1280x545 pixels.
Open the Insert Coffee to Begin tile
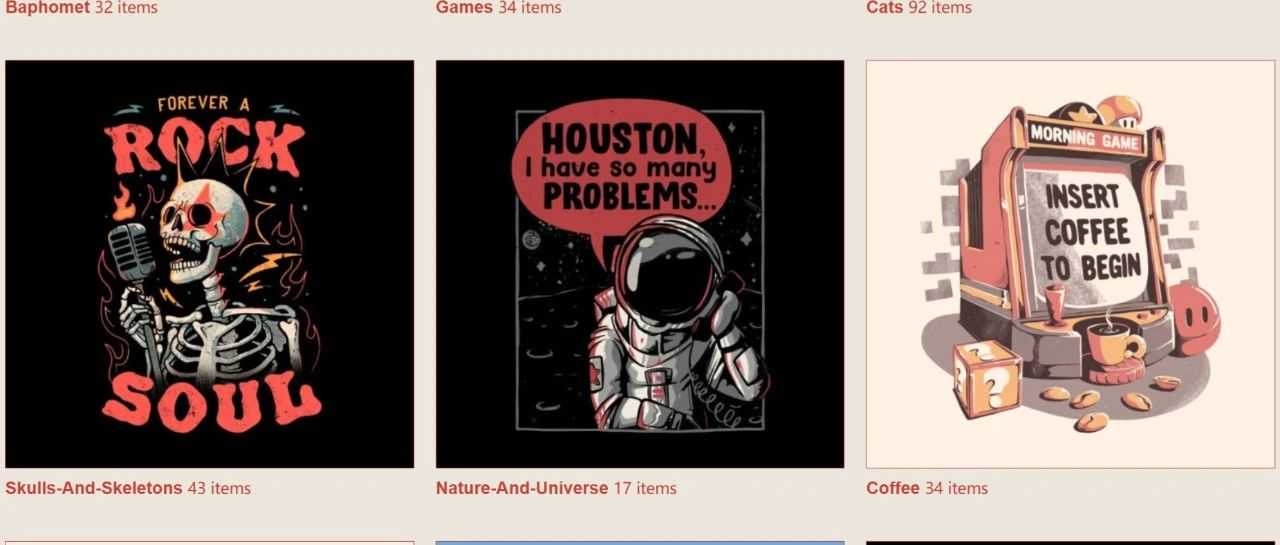coord(1071,264)
